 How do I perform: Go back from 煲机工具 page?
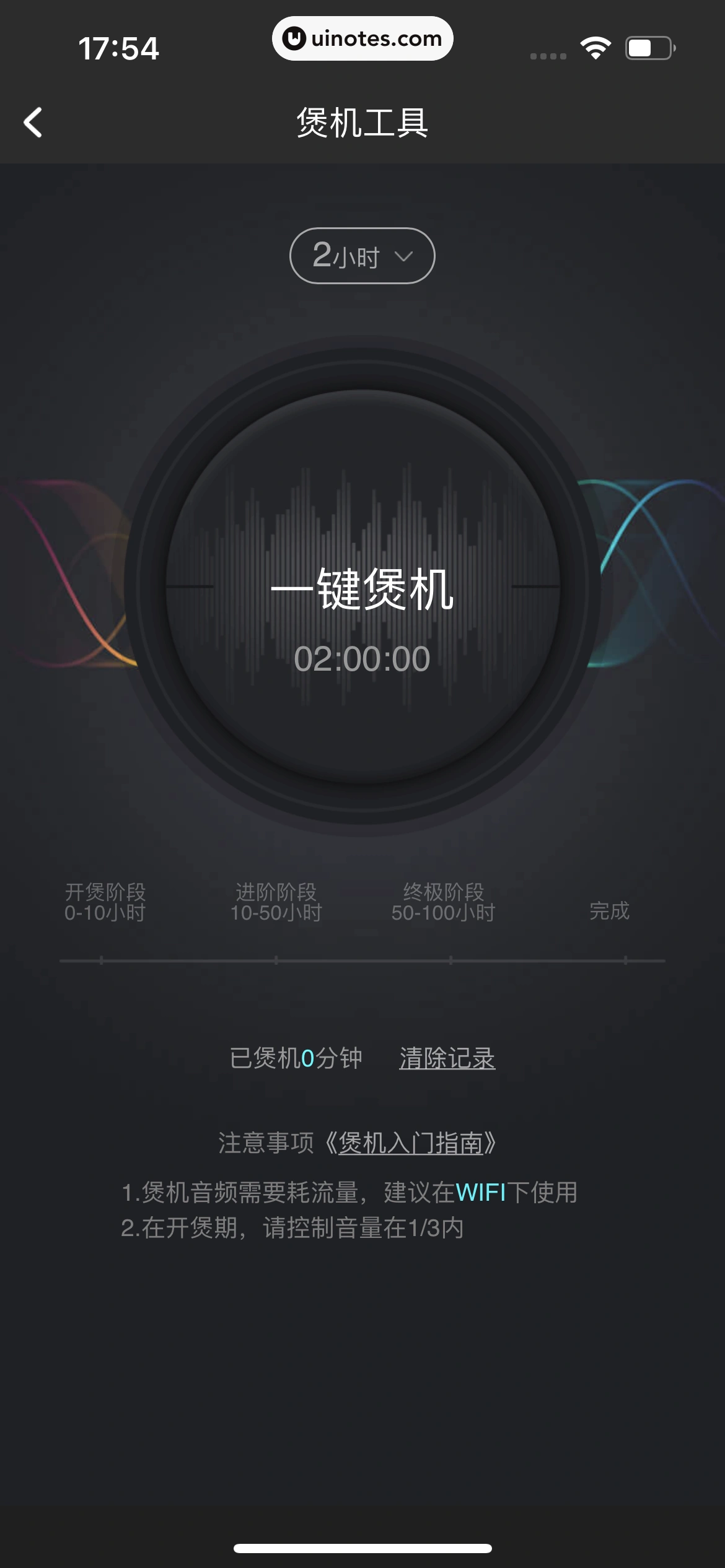(33, 122)
